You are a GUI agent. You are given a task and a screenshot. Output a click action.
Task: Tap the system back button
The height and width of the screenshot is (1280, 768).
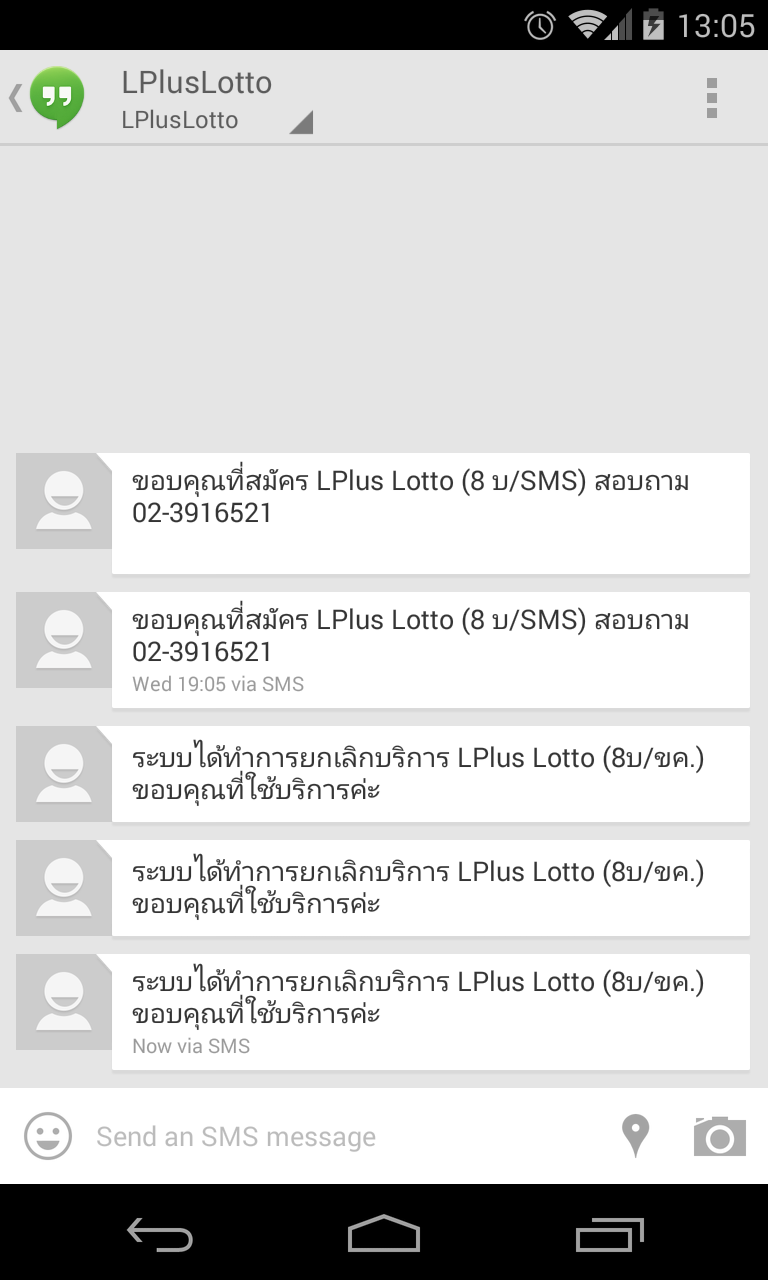(x=160, y=1235)
